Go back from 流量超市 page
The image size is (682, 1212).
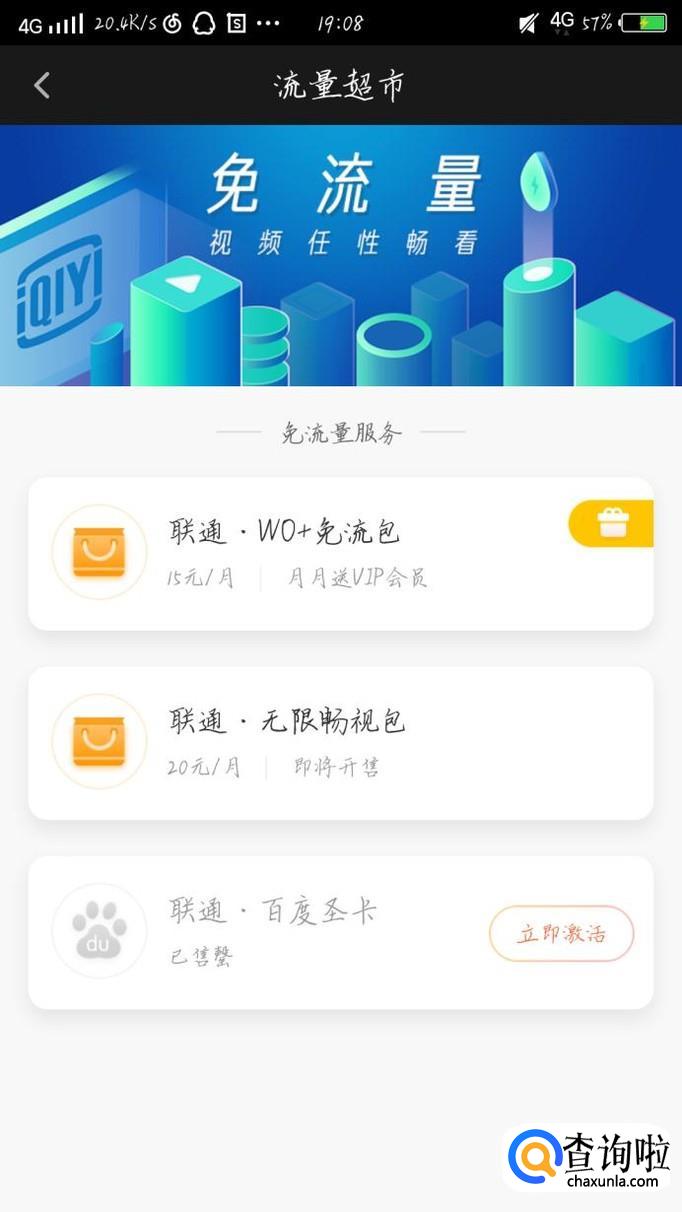click(42, 86)
